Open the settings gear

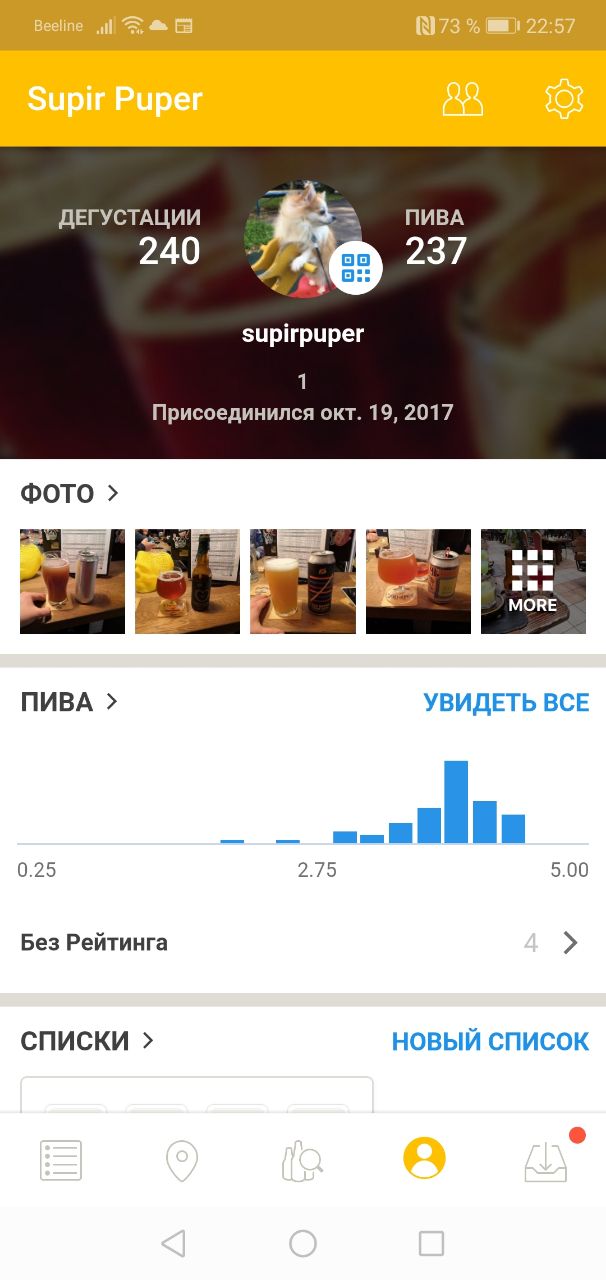coord(564,99)
